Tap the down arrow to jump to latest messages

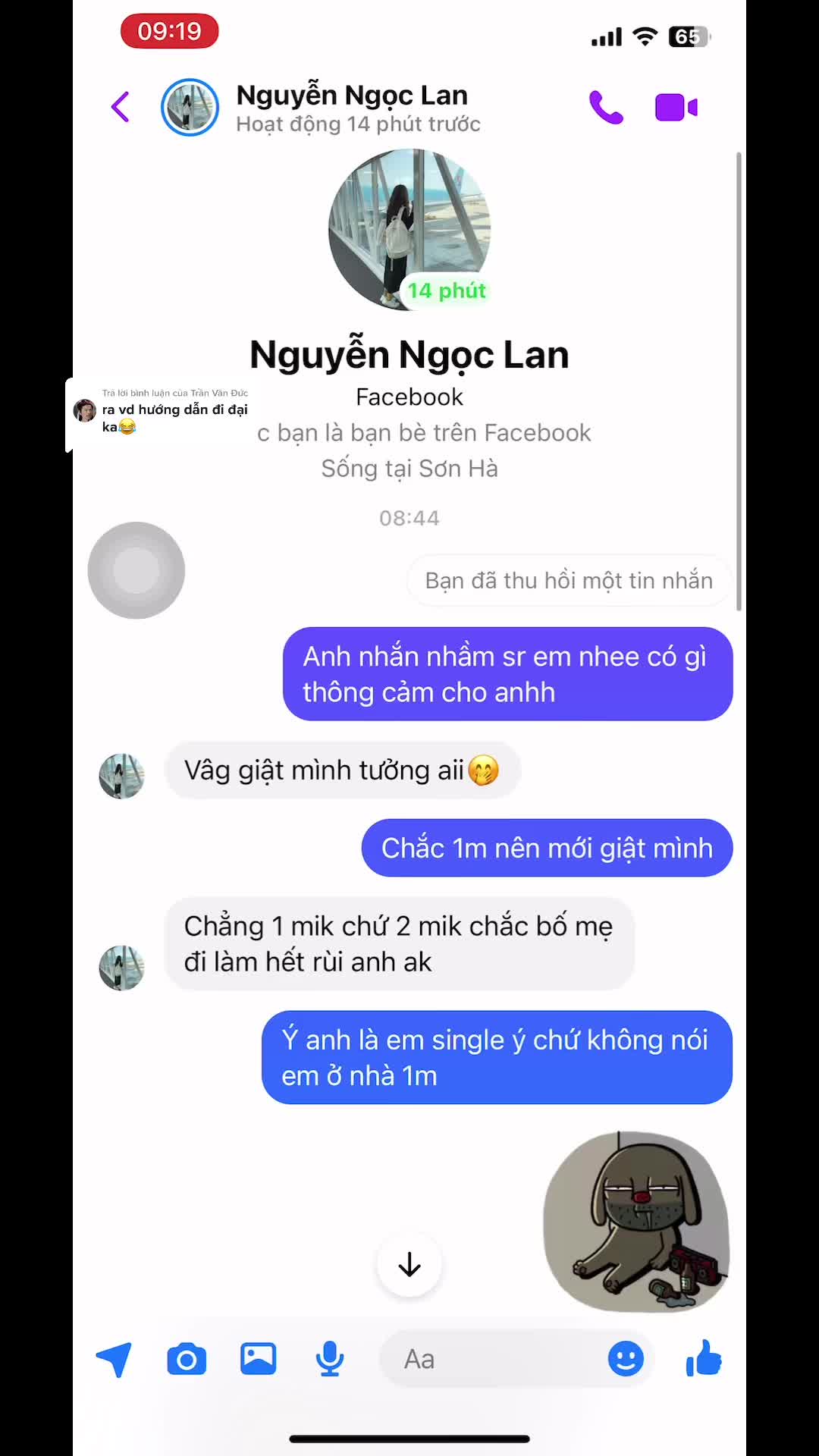coord(409,1264)
